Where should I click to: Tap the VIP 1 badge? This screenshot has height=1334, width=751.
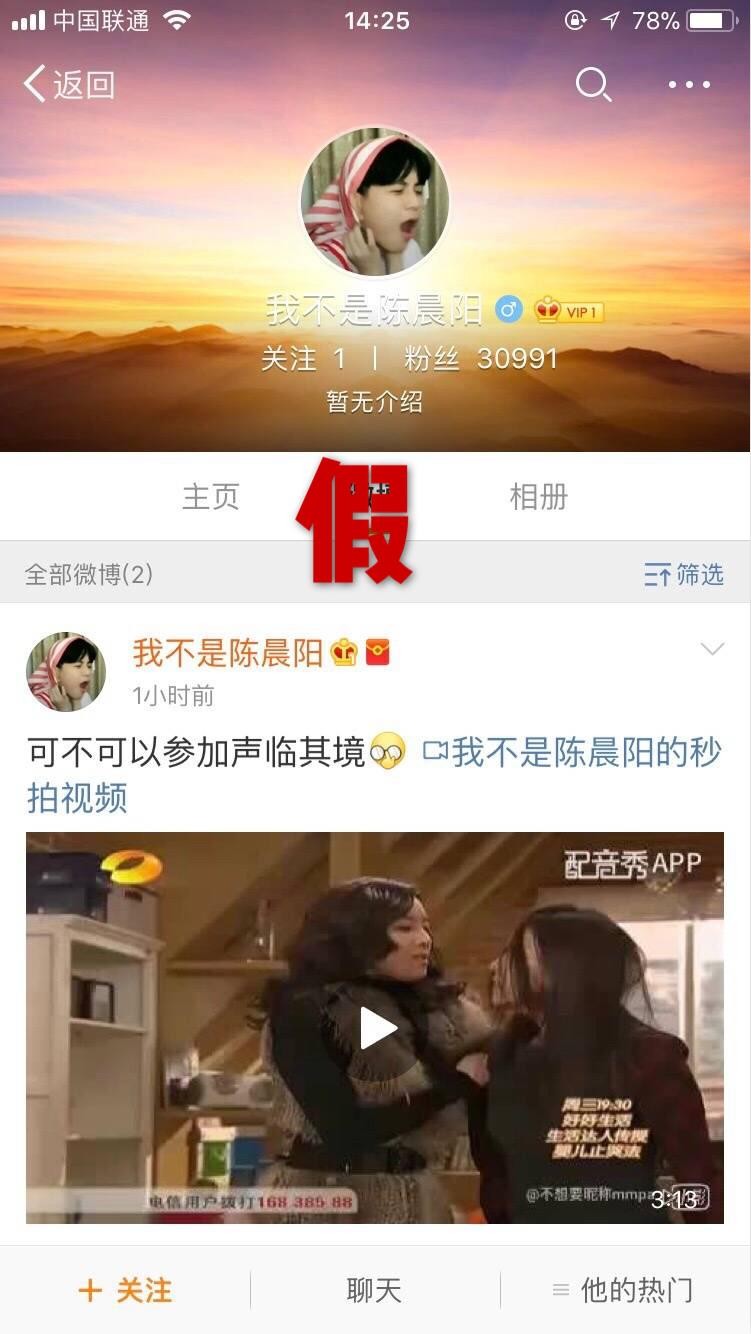click(x=569, y=311)
